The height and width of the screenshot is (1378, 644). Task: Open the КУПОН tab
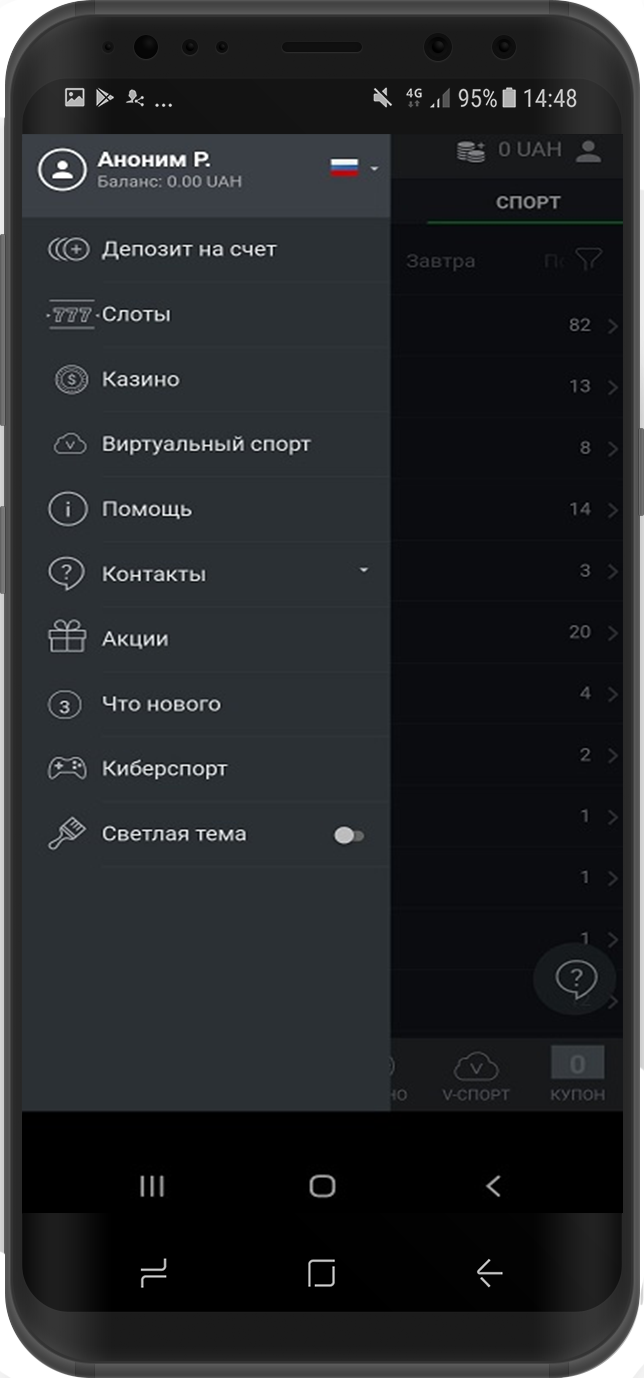(577, 1076)
